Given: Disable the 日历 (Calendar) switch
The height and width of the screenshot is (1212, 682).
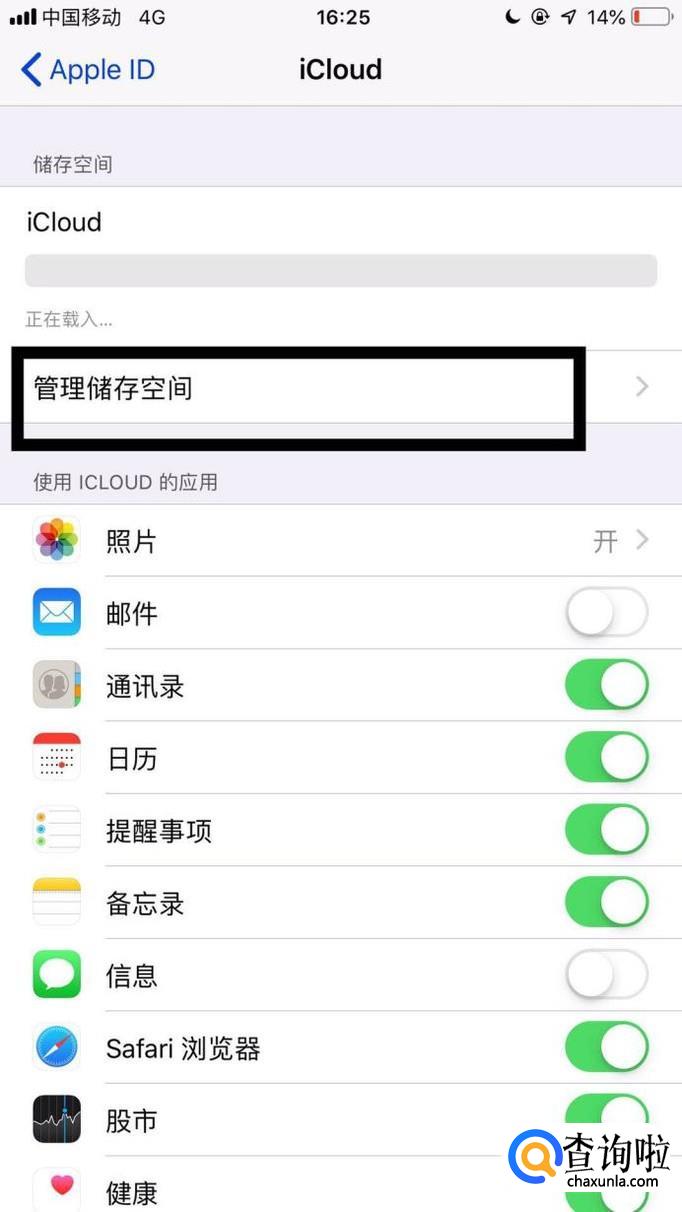Looking at the screenshot, I should (x=607, y=758).
